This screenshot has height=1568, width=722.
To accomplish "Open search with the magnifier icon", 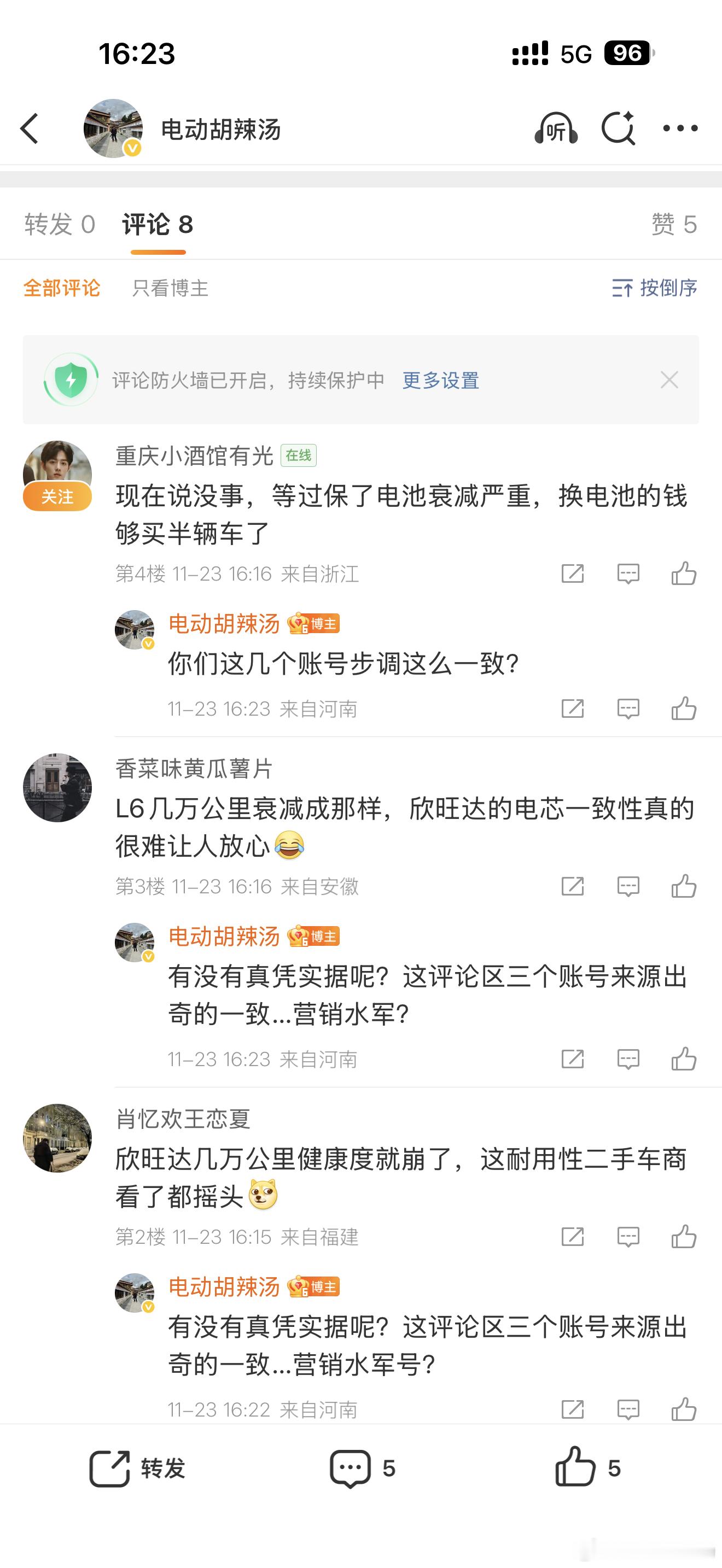I will pyautogui.click(x=619, y=128).
